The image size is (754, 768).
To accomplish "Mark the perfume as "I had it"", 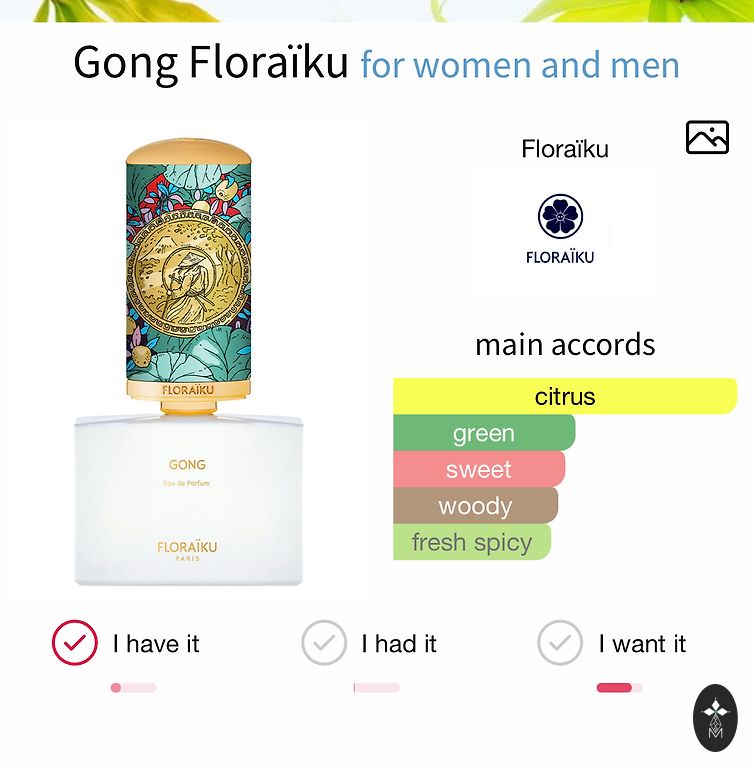I will [x=324, y=643].
